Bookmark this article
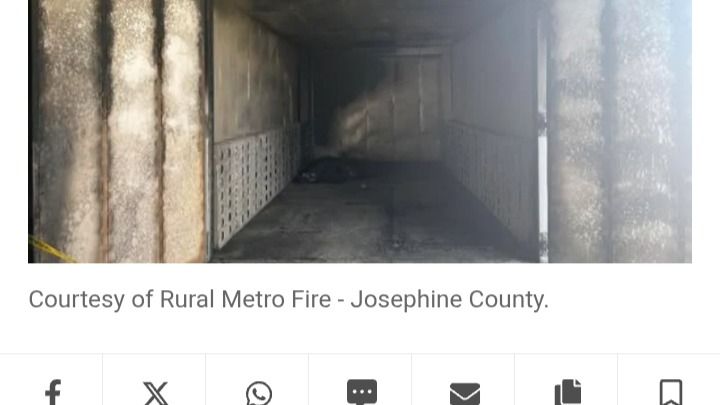This screenshot has height=405, width=720. coord(670,391)
